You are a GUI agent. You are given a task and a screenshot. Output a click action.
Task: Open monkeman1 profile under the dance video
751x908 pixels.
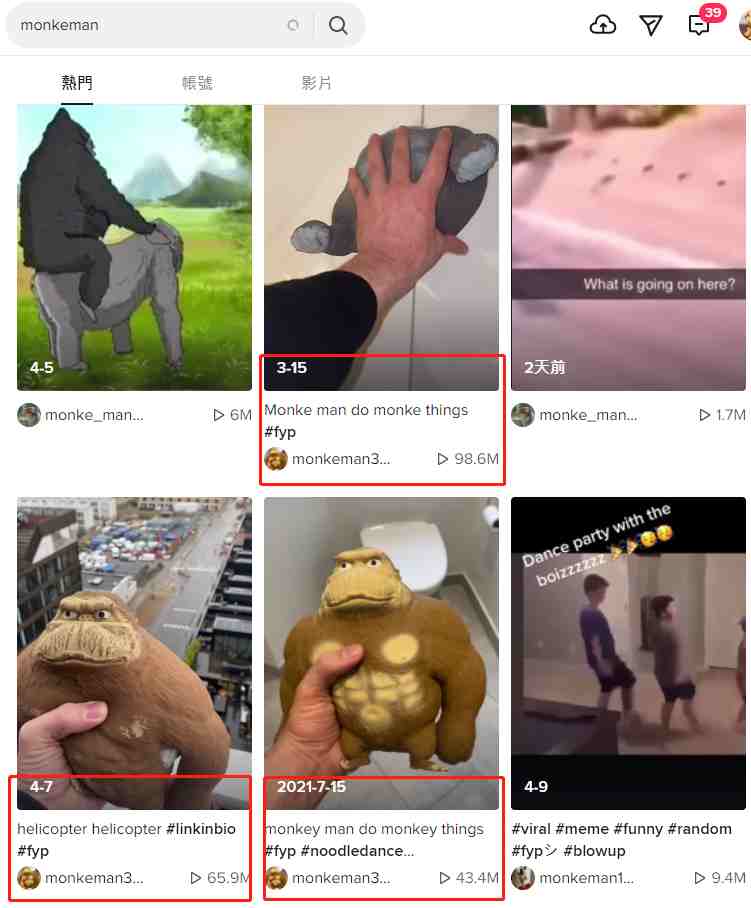(x=586, y=878)
